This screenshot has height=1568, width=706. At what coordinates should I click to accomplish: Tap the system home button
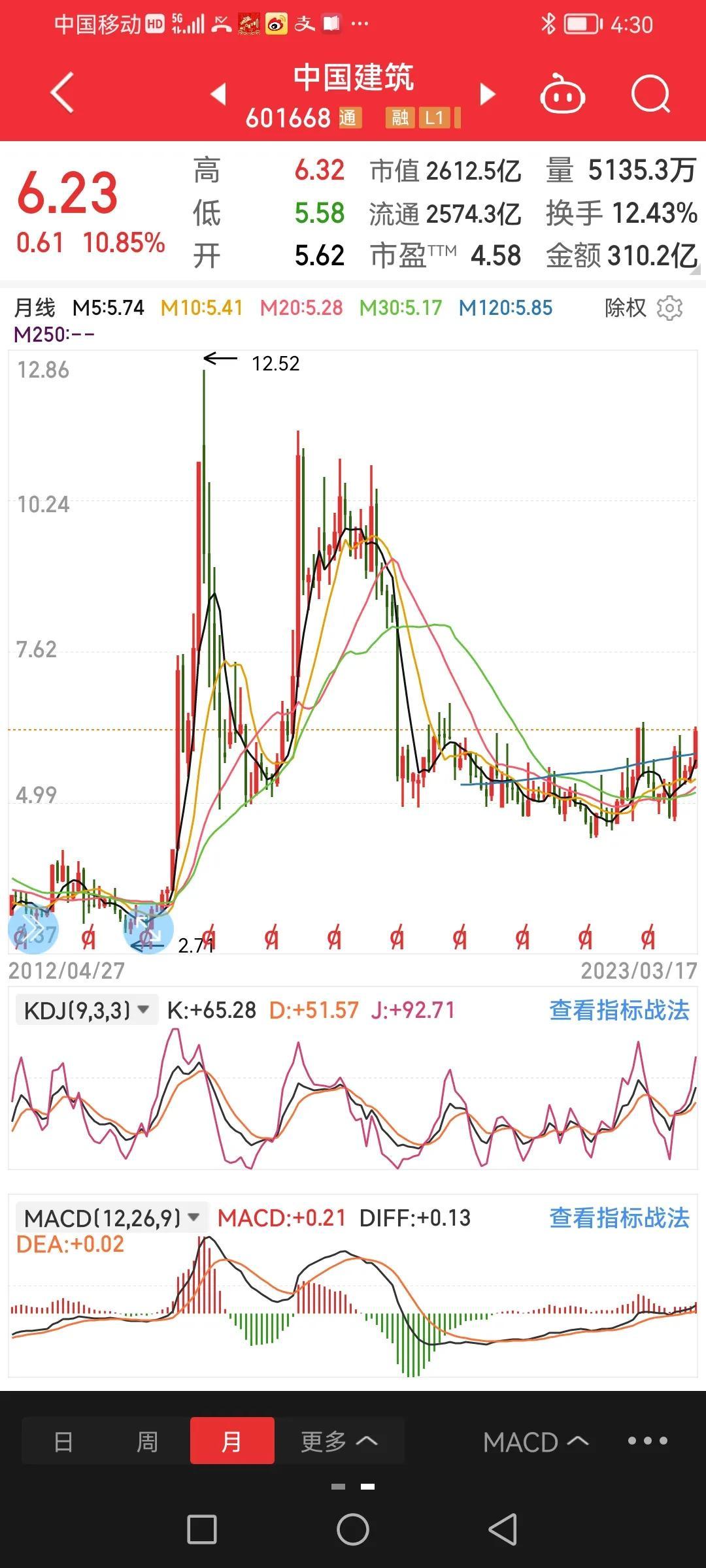coord(353,1529)
